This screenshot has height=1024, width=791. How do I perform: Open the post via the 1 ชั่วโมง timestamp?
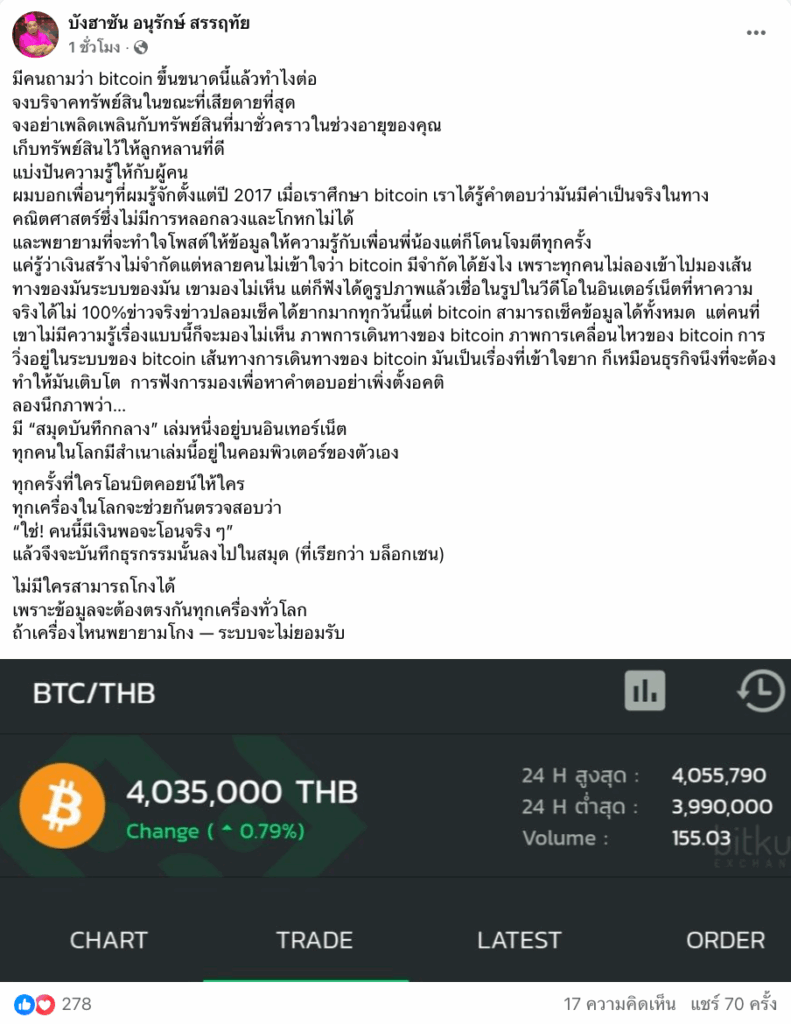tap(94, 47)
